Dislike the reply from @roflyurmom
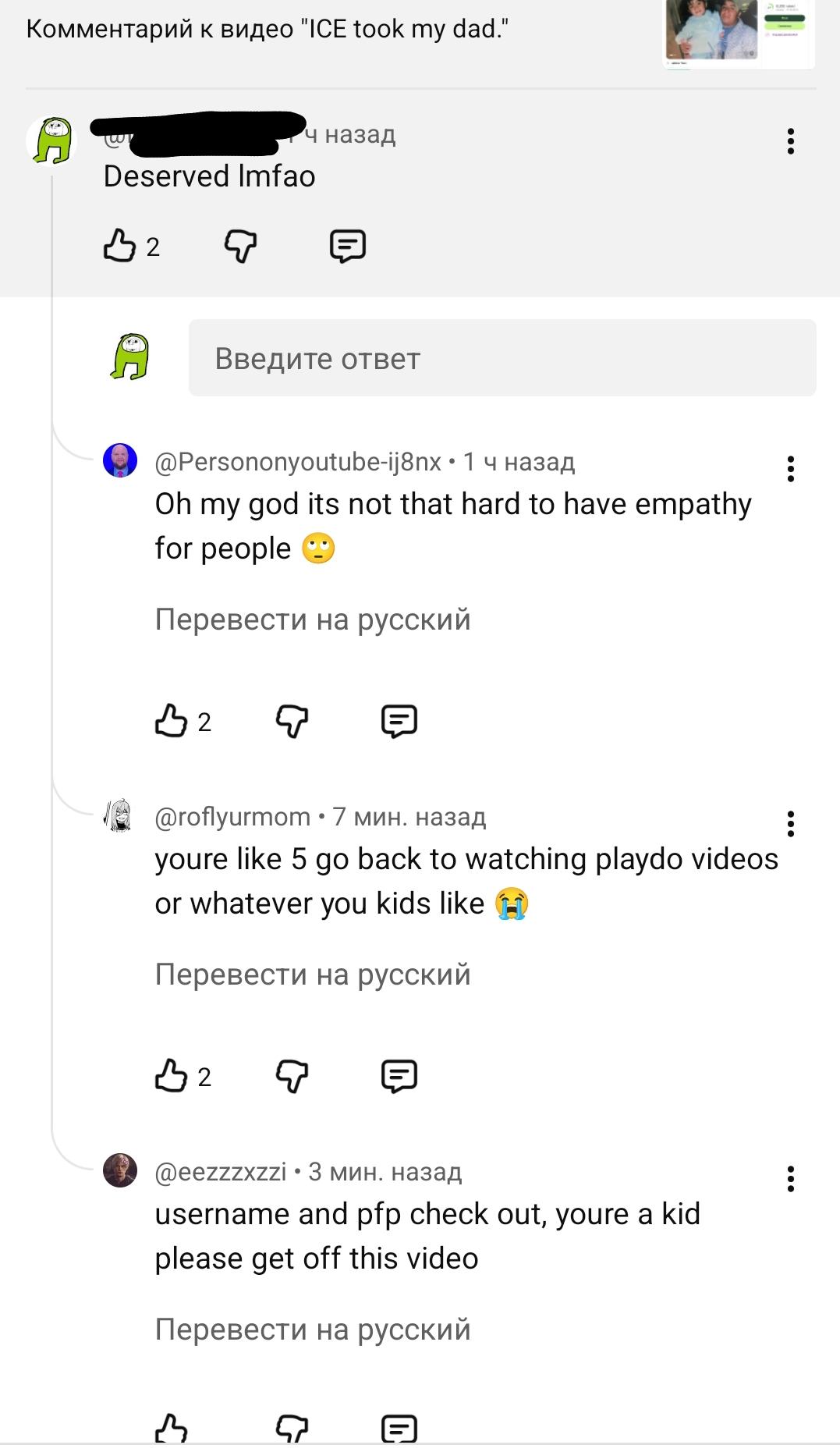The height and width of the screenshot is (1452, 840). (x=292, y=1076)
